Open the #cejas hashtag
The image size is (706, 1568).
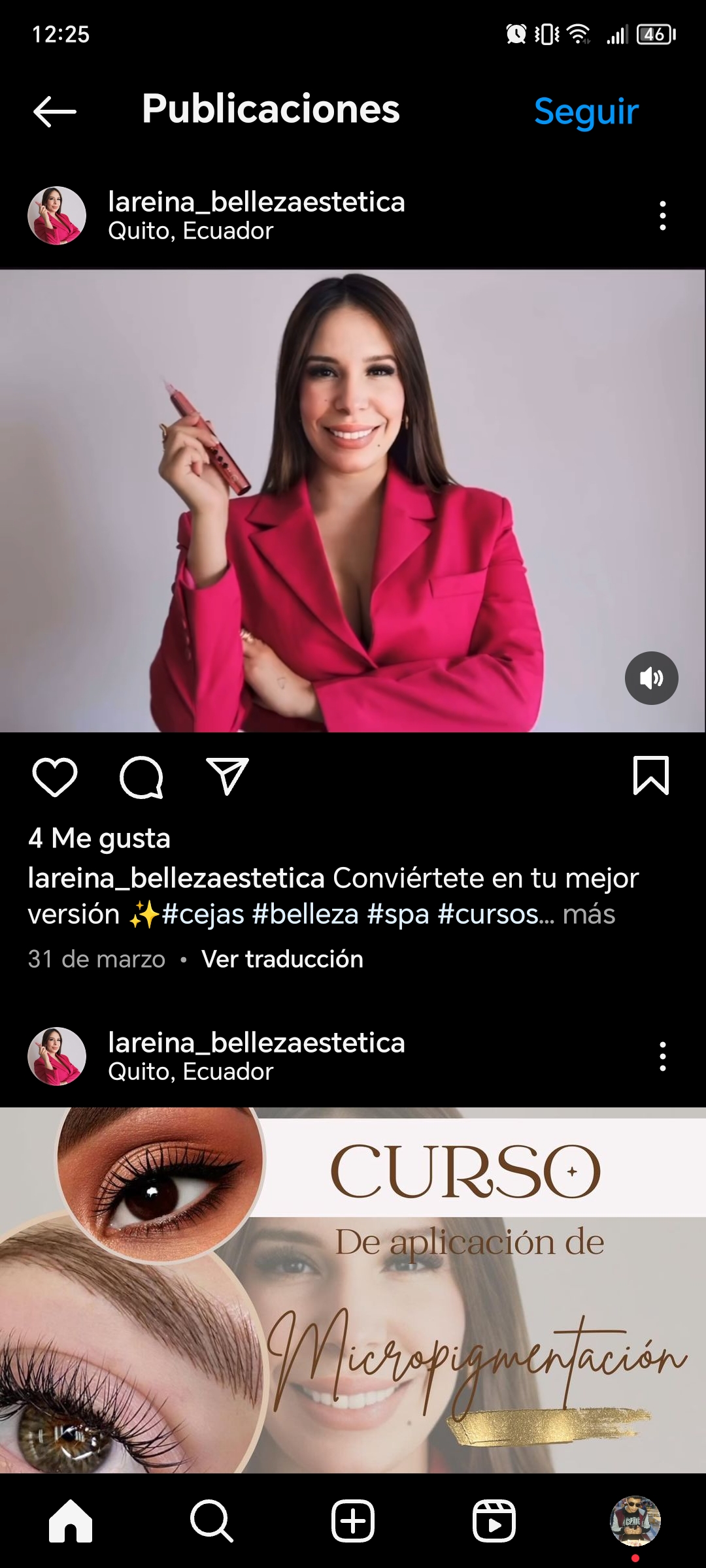(203, 914)
